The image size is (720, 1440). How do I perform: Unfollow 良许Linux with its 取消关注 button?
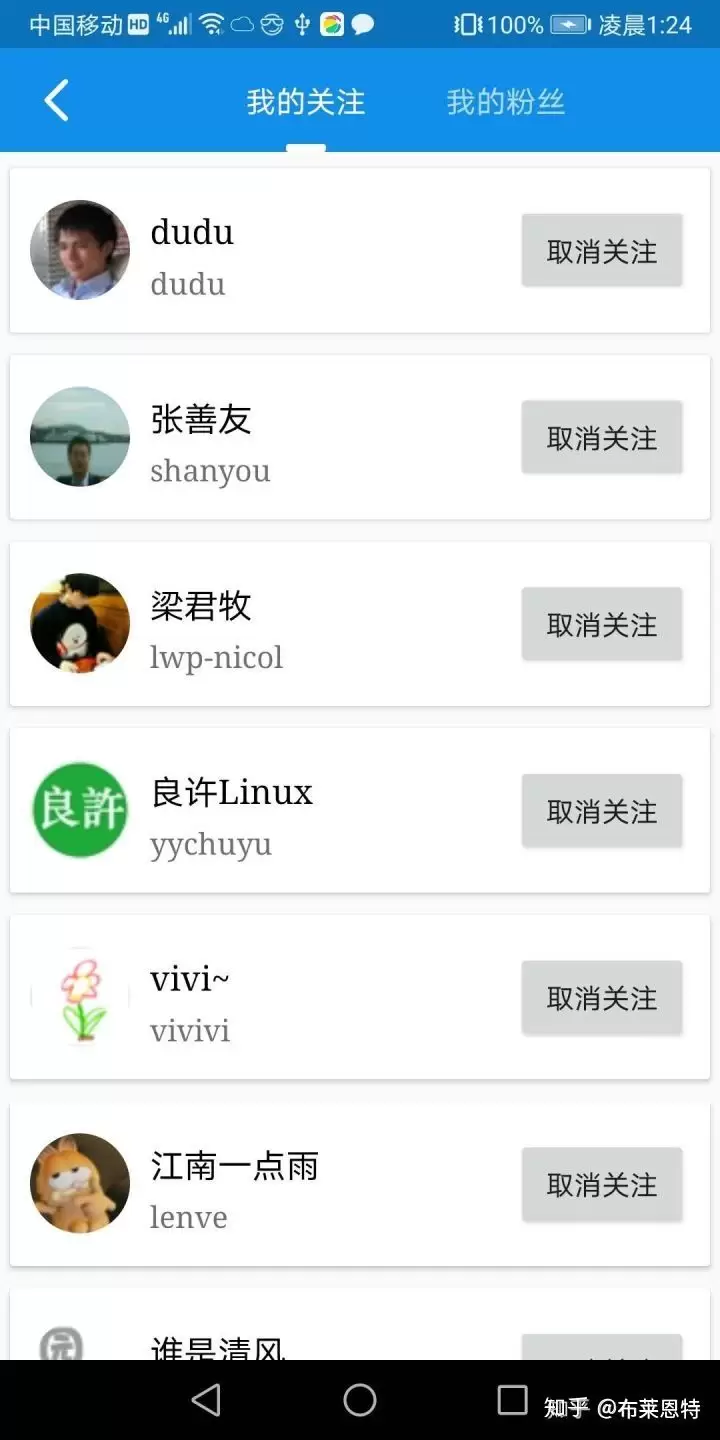601,810
